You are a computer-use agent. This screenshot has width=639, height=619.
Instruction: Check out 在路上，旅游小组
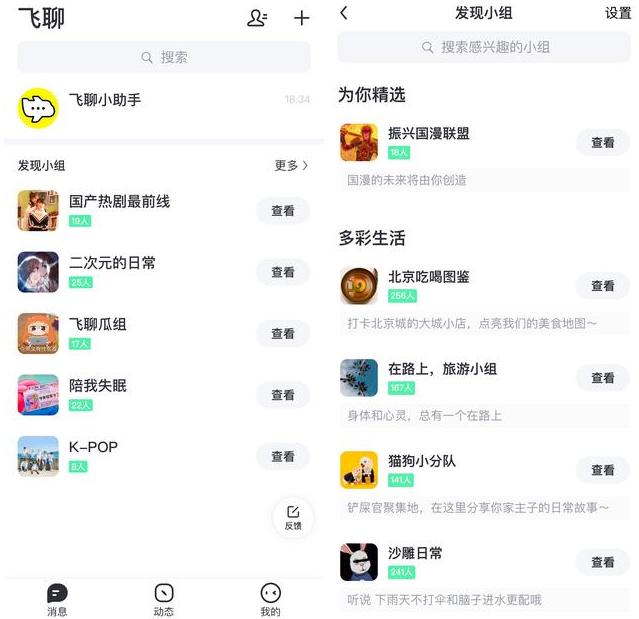click(x=603, y=378)
